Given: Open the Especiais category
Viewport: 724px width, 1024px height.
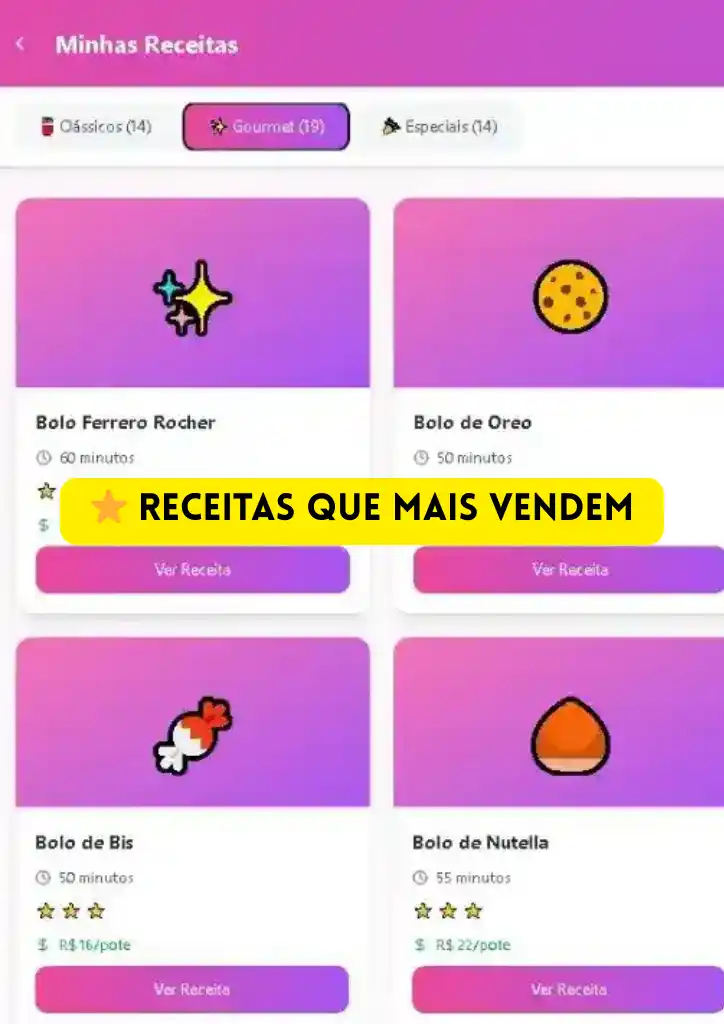Looking at the screenshot, I should pyautogui.click(x=444, y=126).
